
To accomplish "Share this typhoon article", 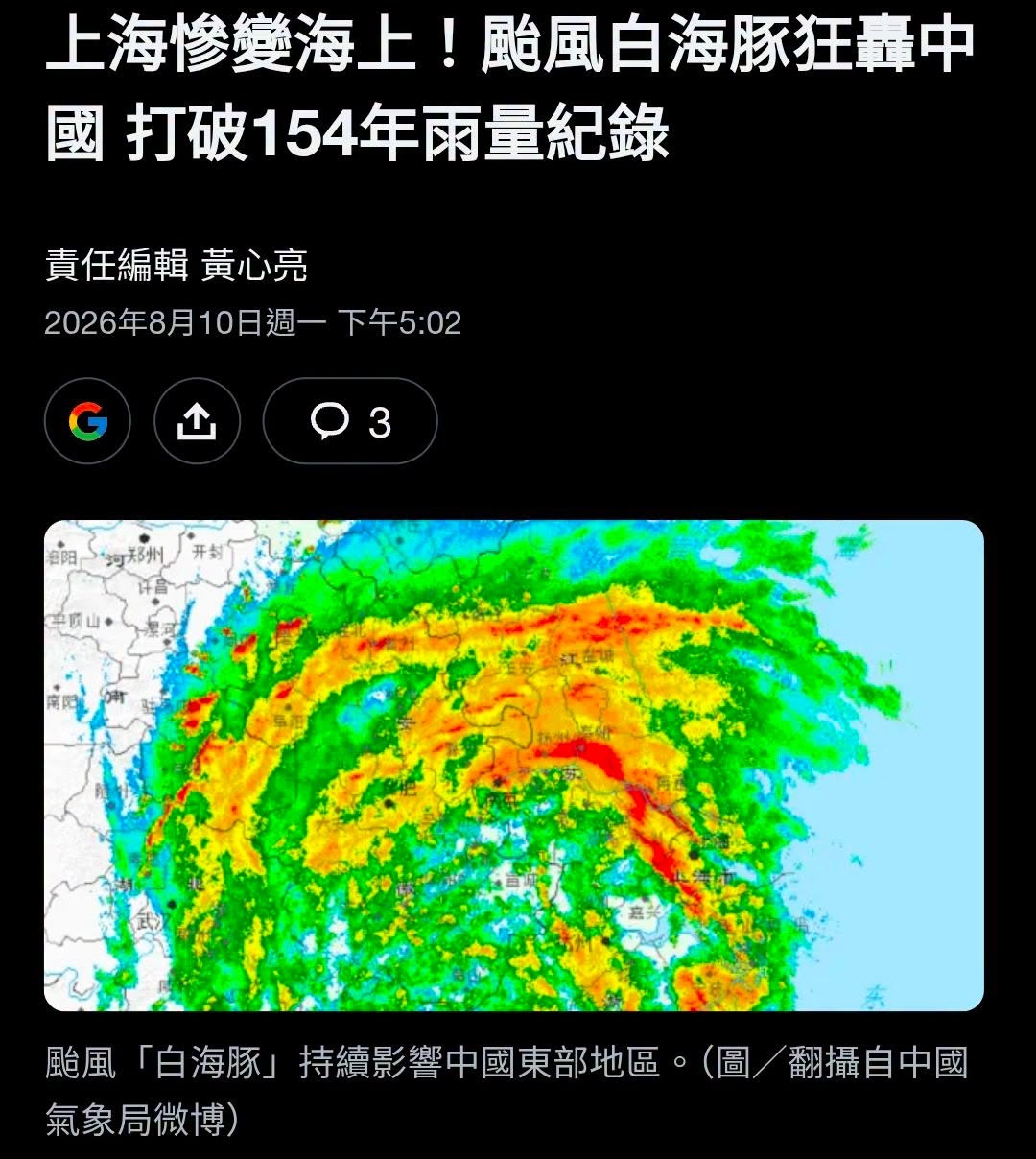I will coord(197,421).
